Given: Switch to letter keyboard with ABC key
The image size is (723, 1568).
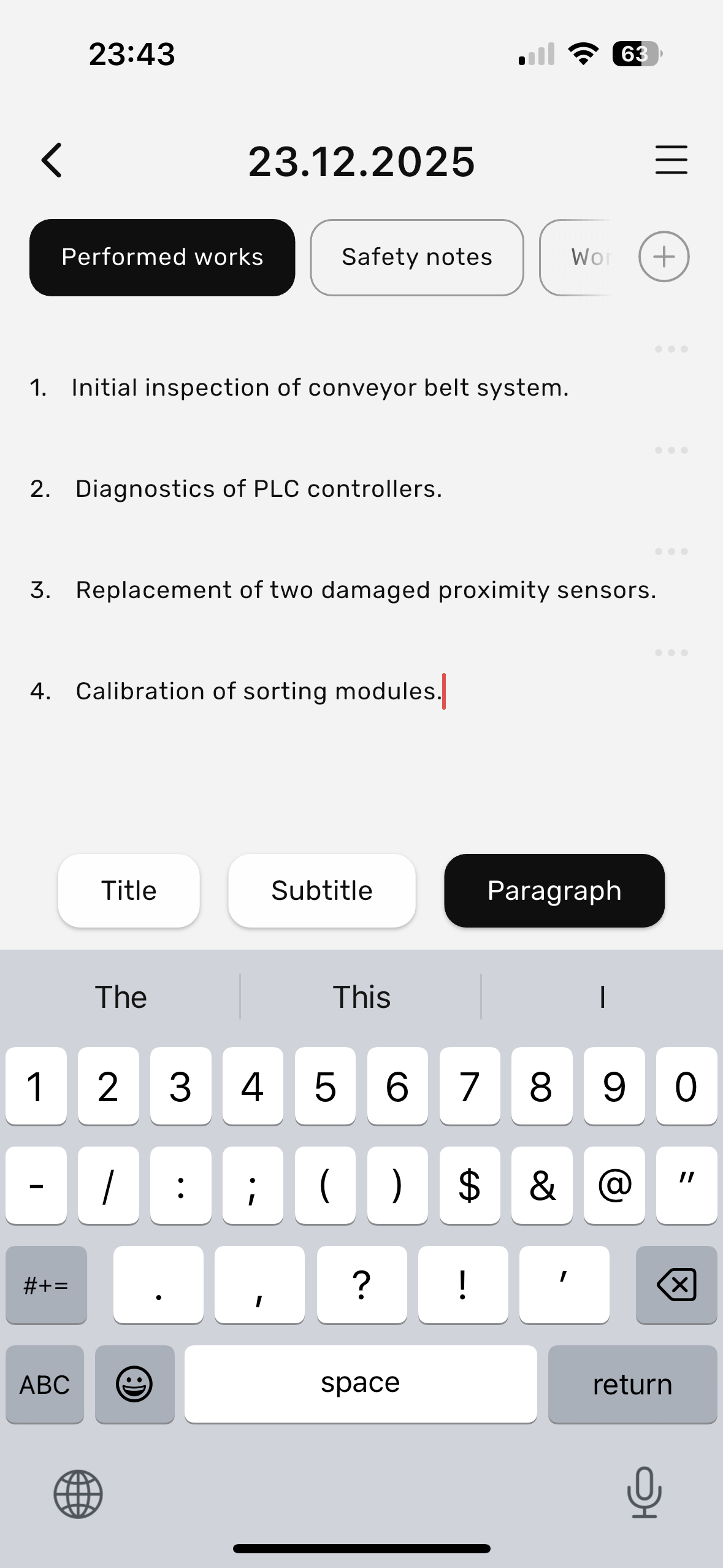Looking at the screenshot, I should click(44, 1383).
